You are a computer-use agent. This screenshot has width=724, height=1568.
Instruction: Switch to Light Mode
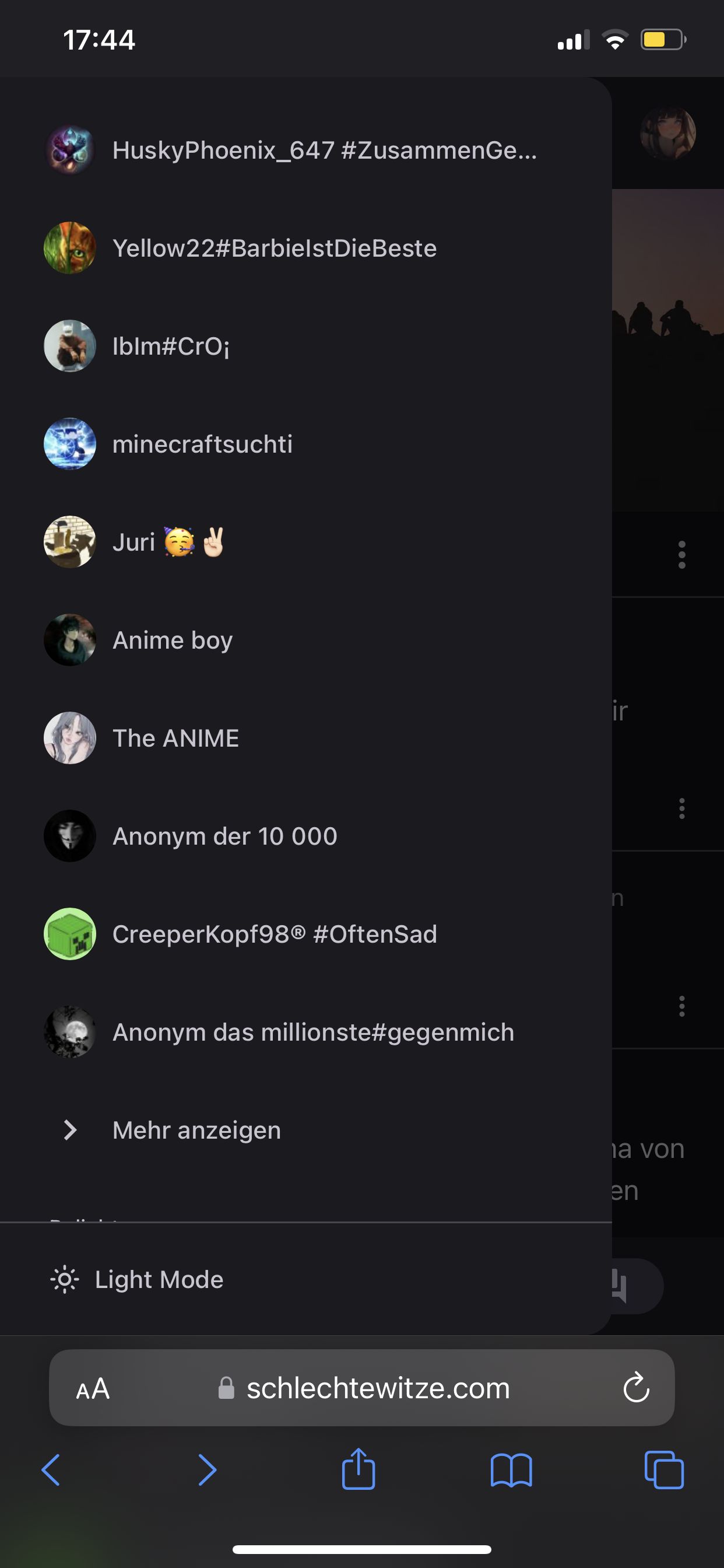(158, 1279)
